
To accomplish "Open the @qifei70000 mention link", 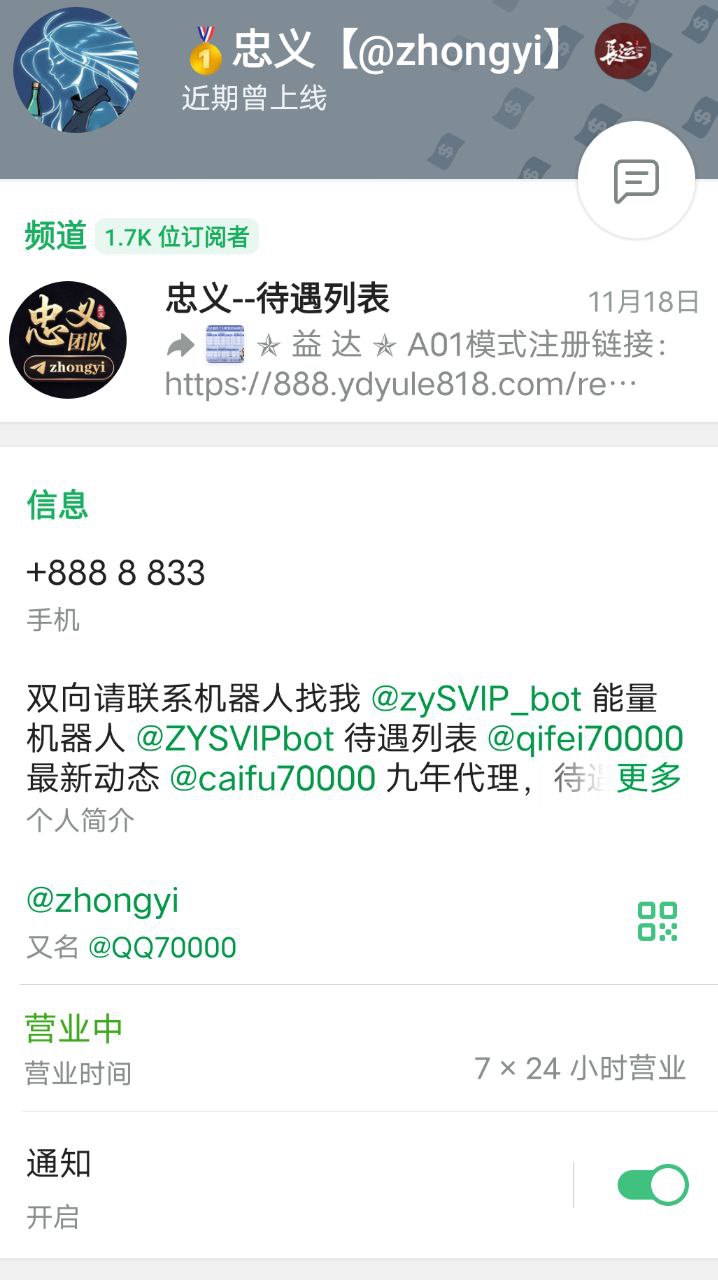I will (585, 738).
